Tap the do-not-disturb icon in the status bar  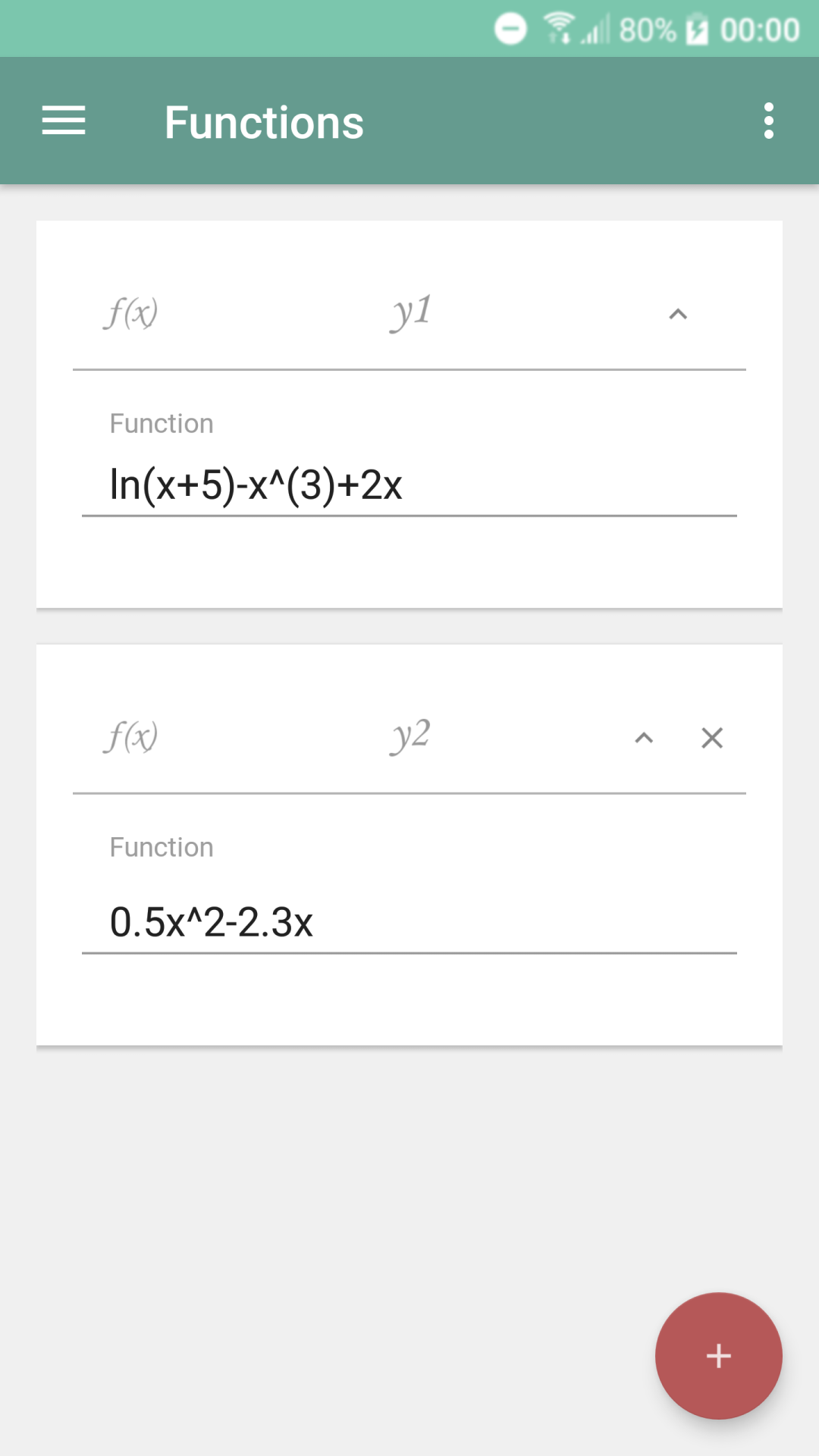[511, 29]
